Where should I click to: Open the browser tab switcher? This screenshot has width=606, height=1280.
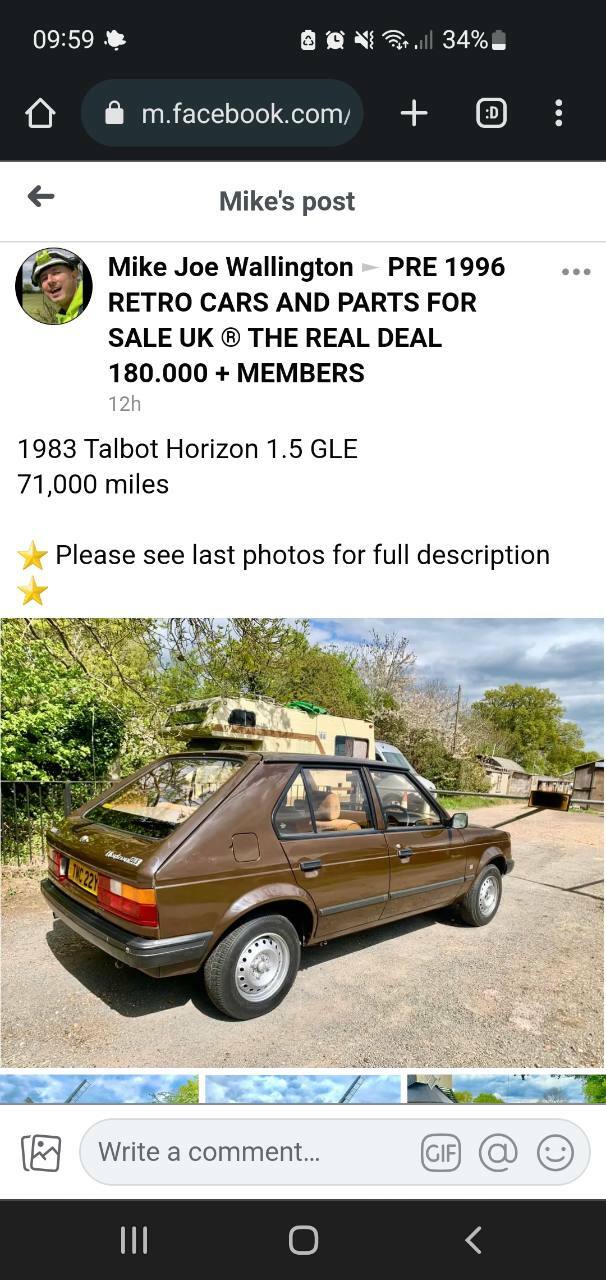(x=491, y=114)
